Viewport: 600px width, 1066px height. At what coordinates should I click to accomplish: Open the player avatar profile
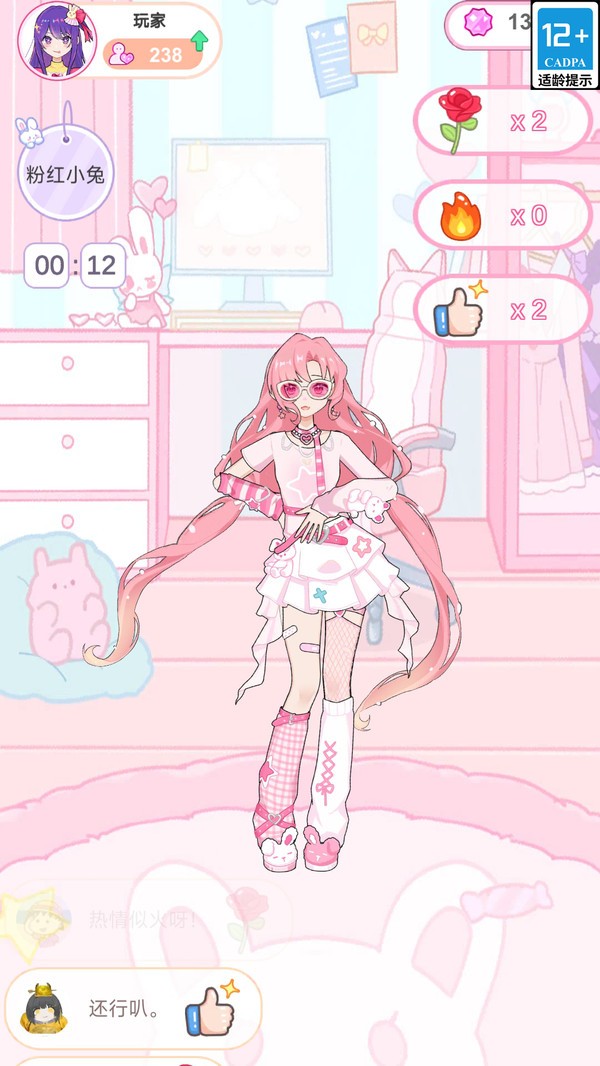[x=56, y=40]
